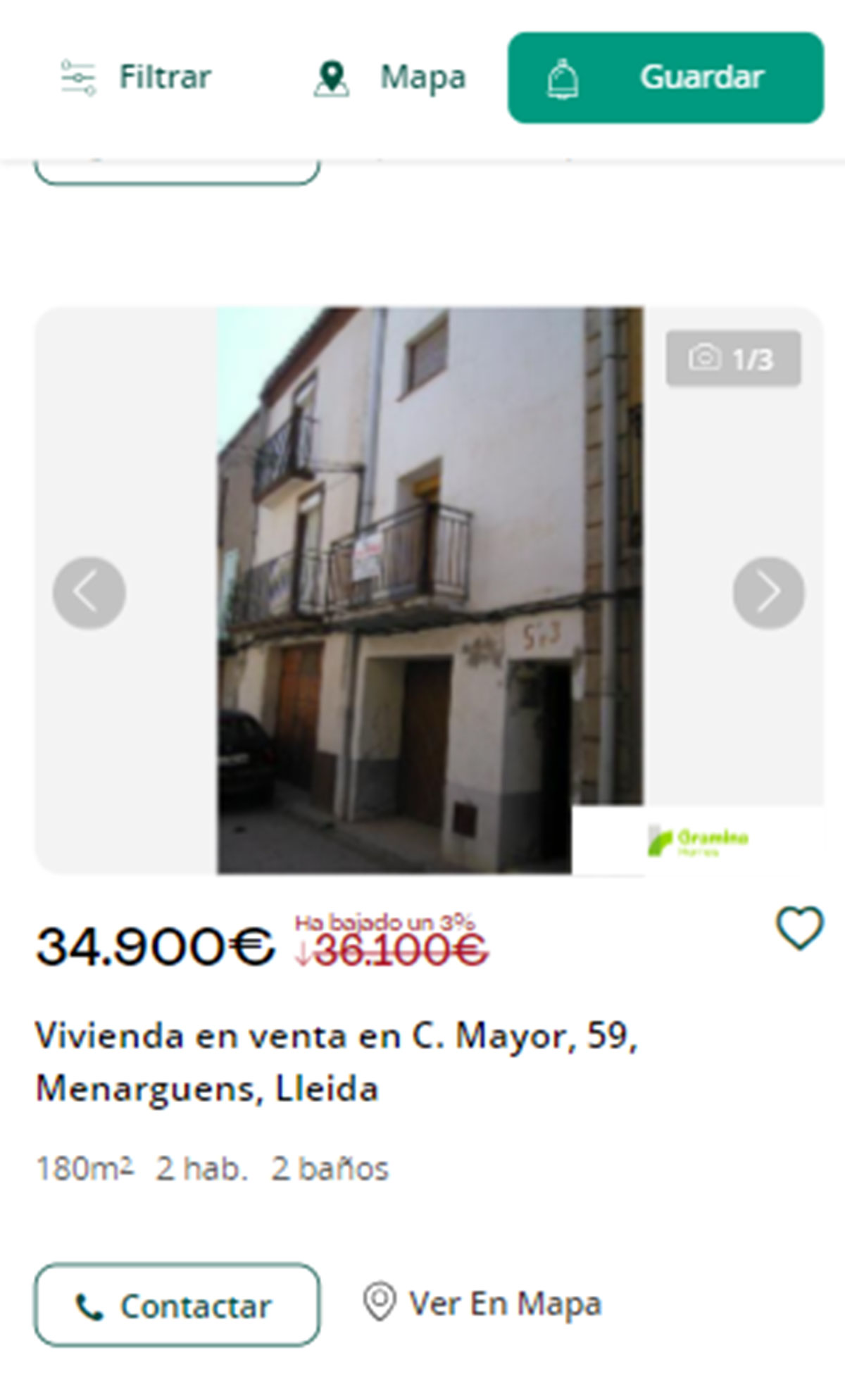Show the next photo of the property
The width and height of the screenshot is (845, 1400).
768,592
